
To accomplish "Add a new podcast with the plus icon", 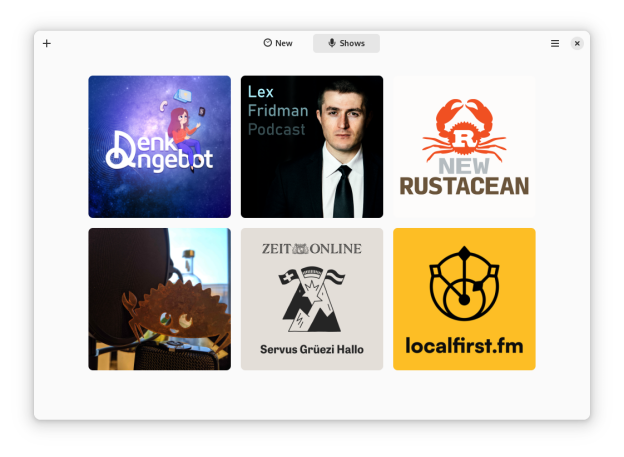I will pos(47,43).
